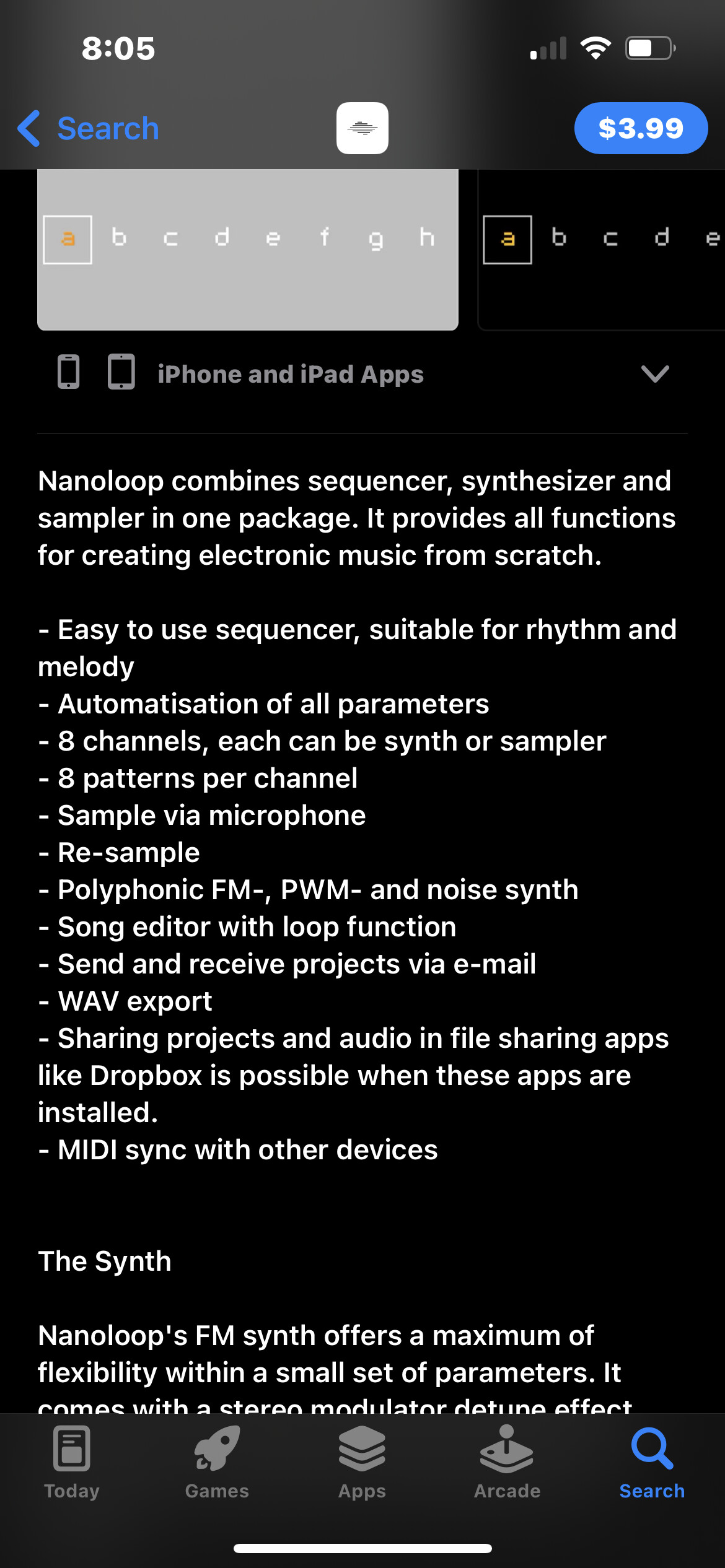Viewport: 725px width, 1568px height.
Task: Open the dark app screenshot
Action: 601,250
